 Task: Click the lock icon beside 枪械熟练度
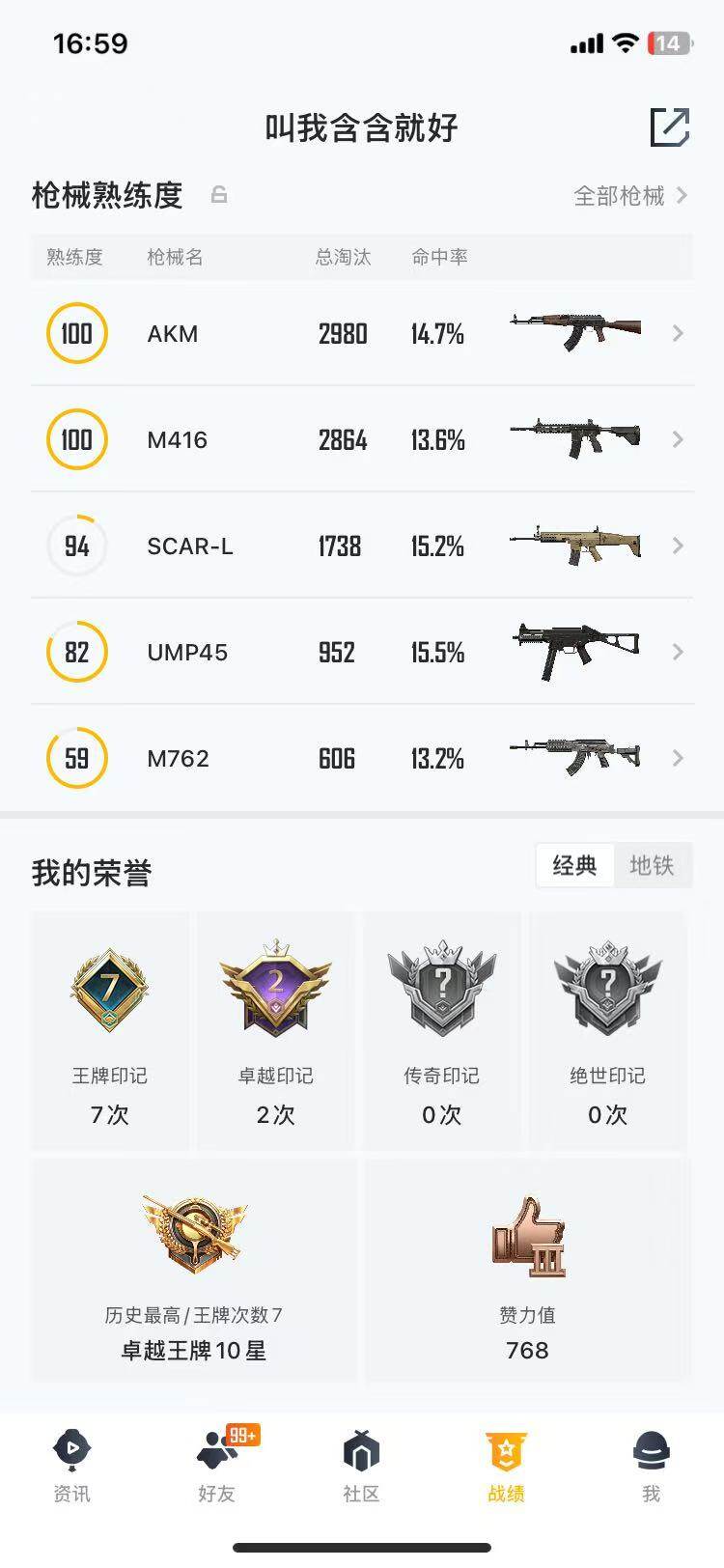pos(219,193)
